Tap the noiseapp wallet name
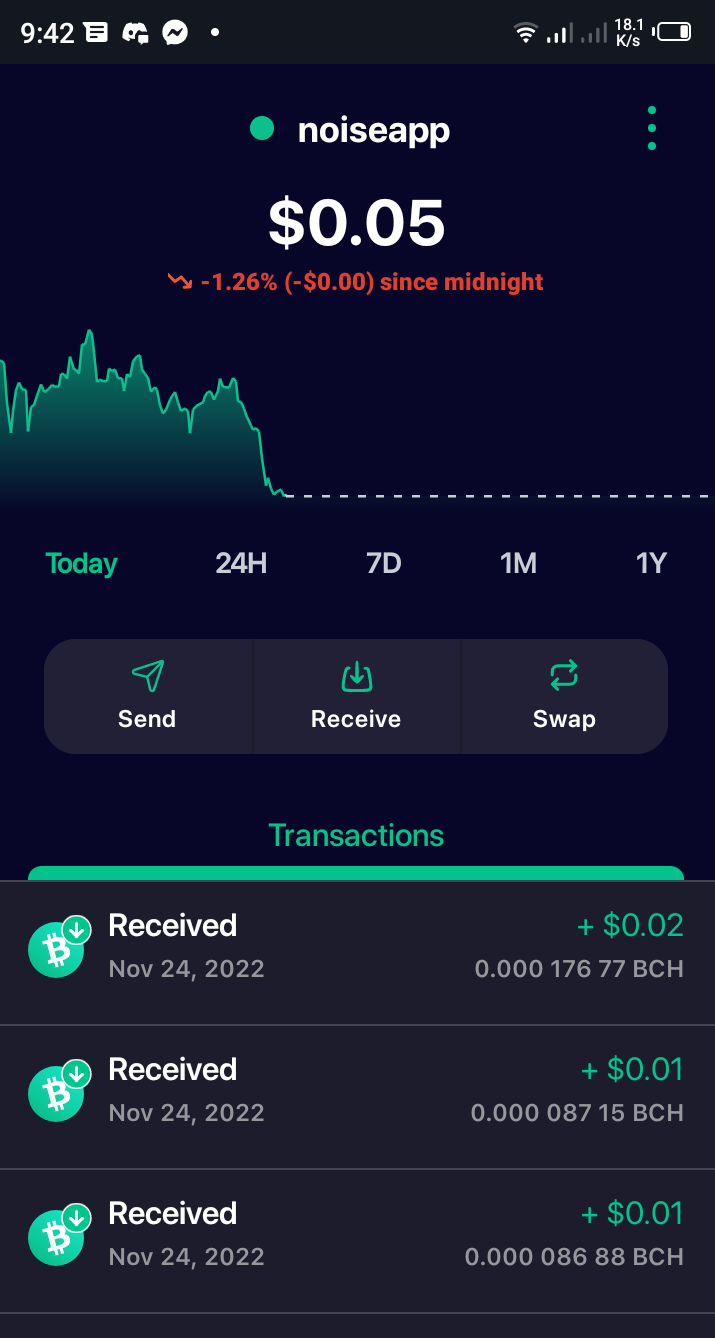The image size is (715, 1338). (x=374, y=130)
